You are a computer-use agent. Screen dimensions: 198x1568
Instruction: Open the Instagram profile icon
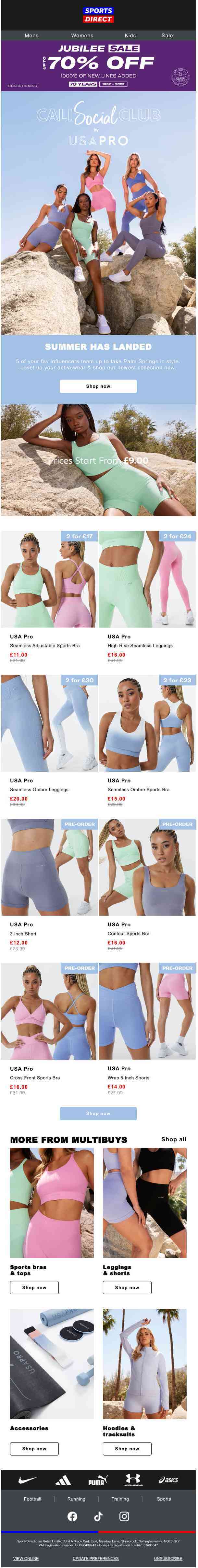click(x=124, y=1516)
